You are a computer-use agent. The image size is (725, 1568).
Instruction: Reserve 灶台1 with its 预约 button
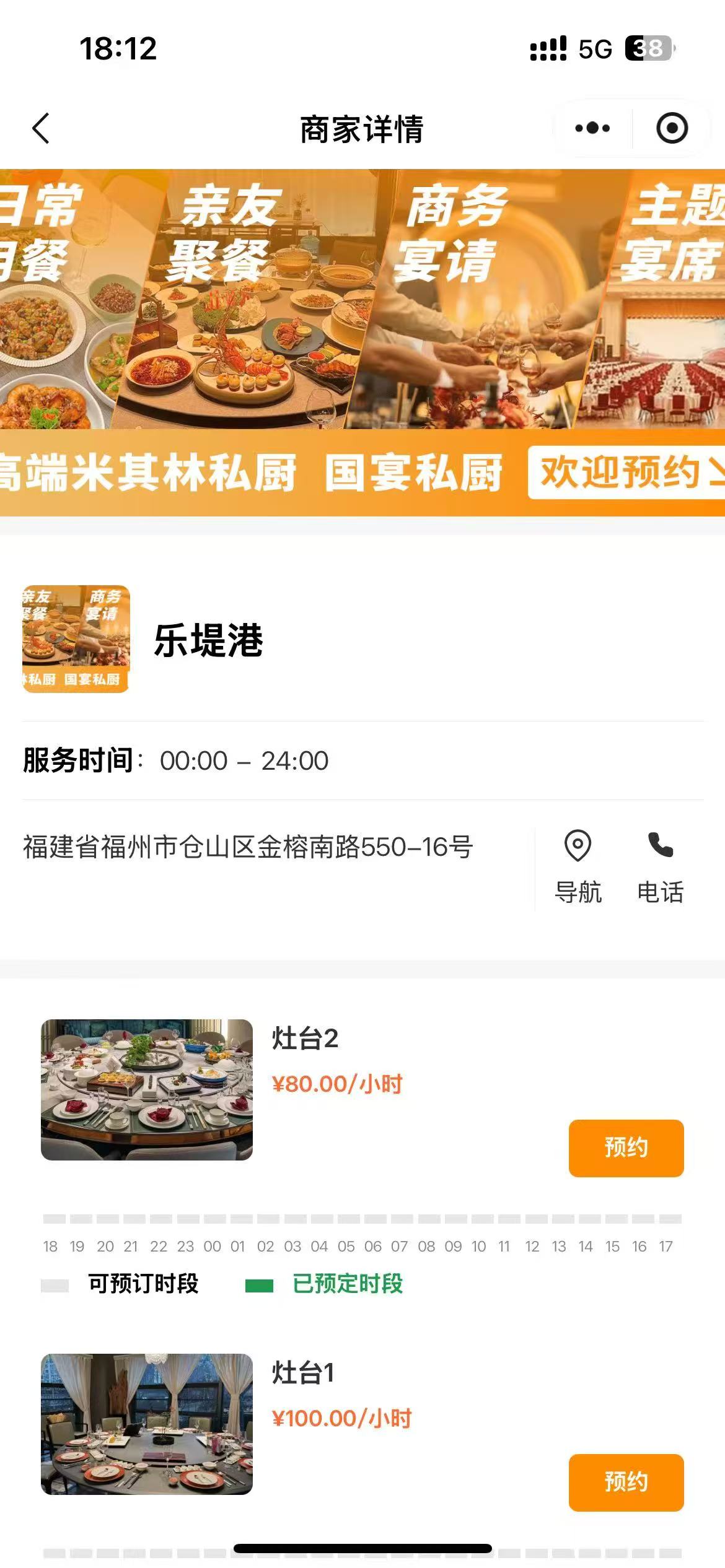(626, 1482)
